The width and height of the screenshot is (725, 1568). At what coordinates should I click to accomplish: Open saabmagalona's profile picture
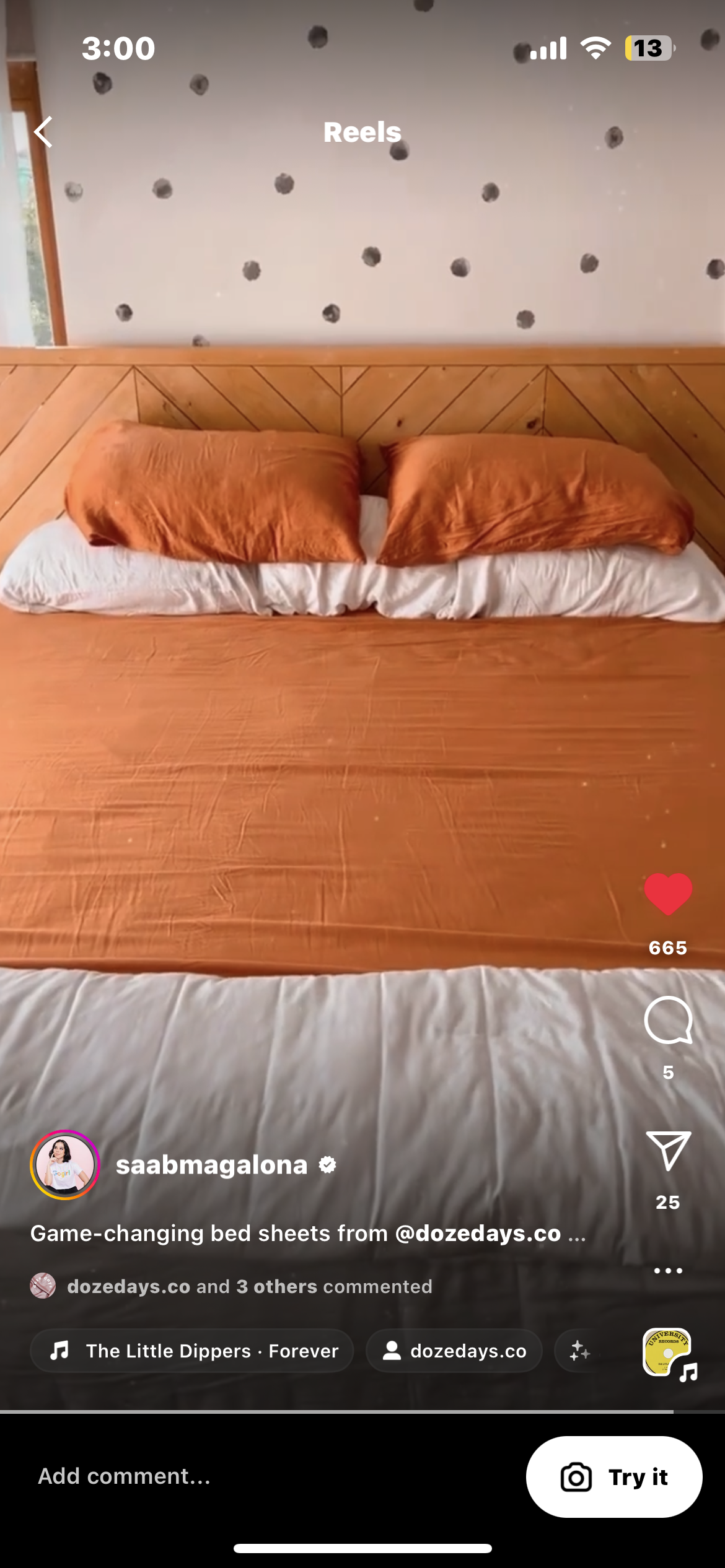[65, 1165]
